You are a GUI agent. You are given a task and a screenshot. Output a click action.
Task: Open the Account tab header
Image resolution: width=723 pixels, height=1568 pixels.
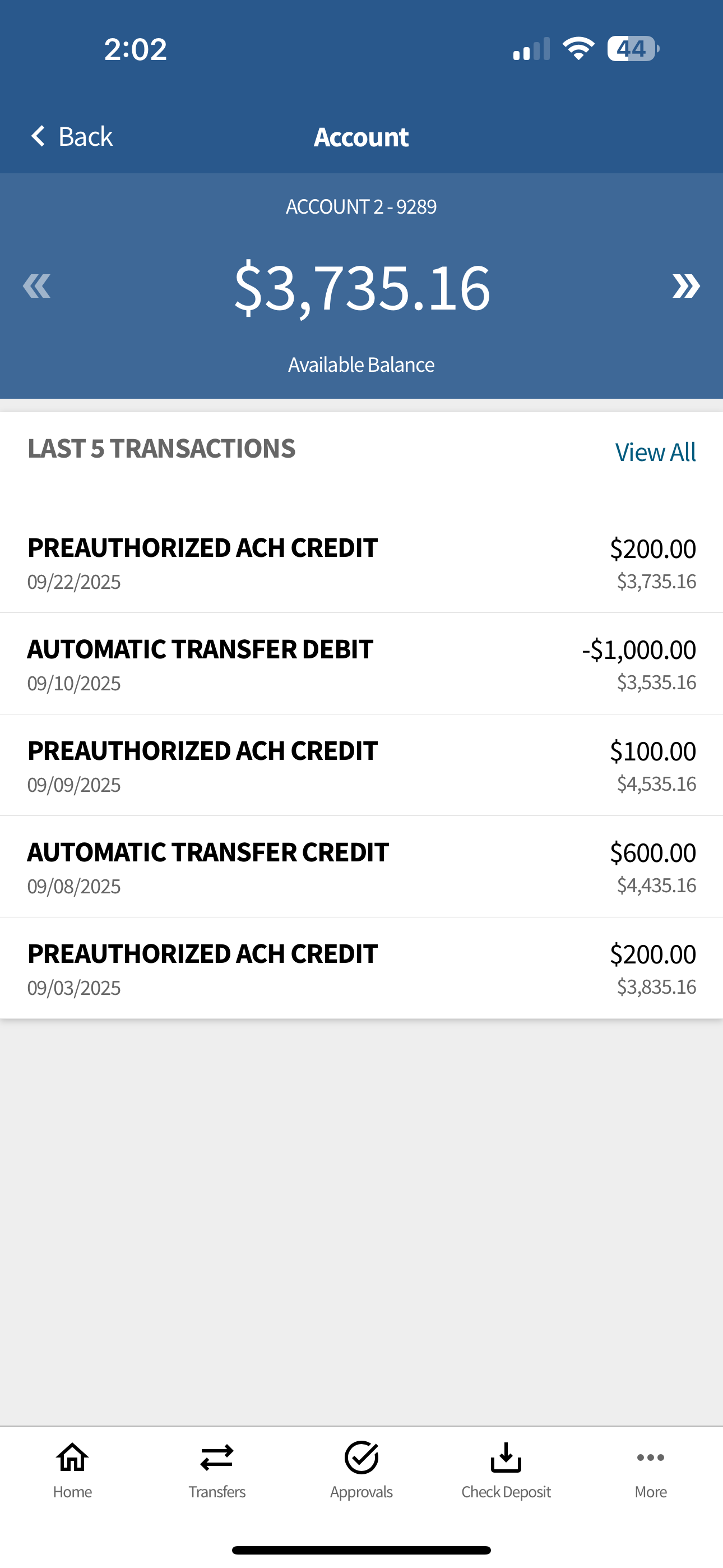pyautogui.click(x=361, y=136)
